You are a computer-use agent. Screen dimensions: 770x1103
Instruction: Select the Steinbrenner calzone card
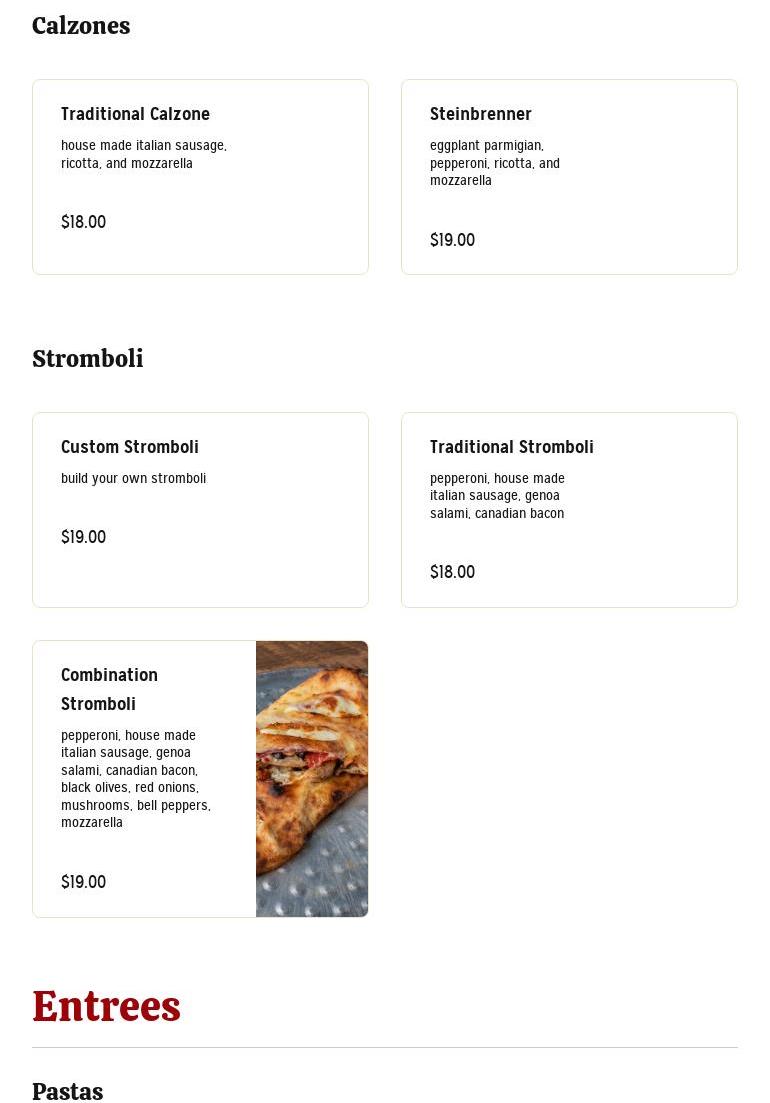pyautogui.click(x=569, y=177)
